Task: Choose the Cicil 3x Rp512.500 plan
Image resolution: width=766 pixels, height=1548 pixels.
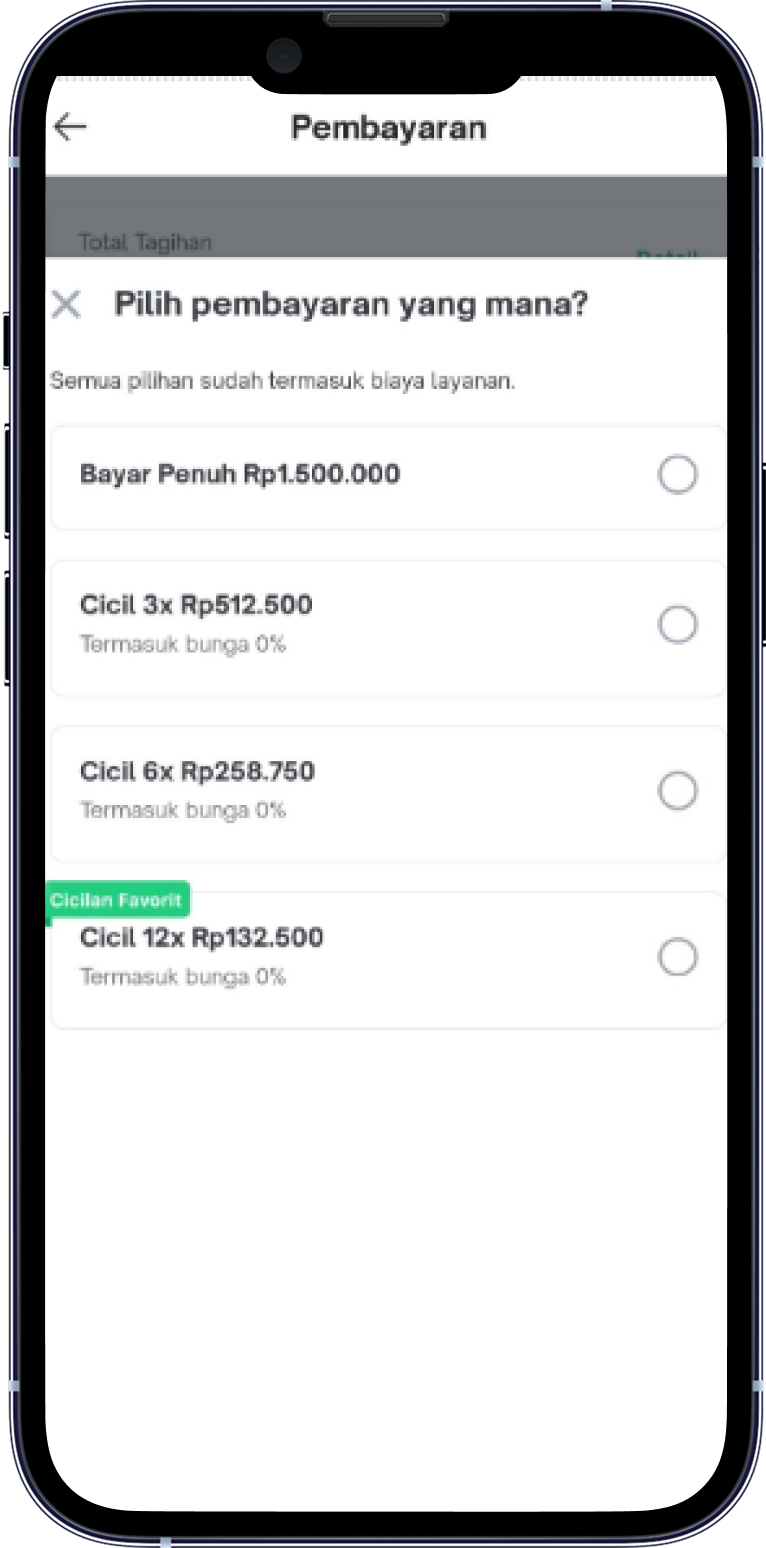Action: point(677,625)
